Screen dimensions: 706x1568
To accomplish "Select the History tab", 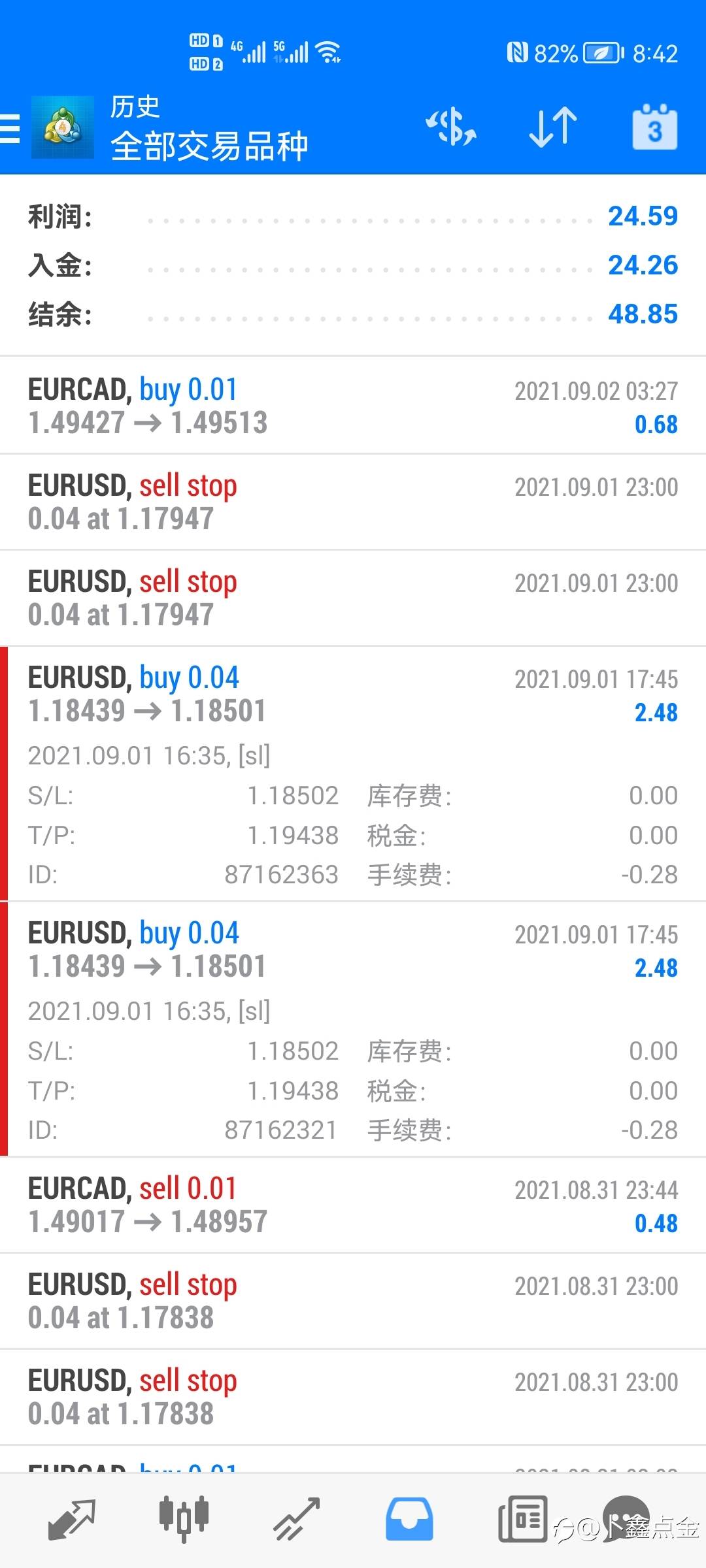I will coord(409,1520).
